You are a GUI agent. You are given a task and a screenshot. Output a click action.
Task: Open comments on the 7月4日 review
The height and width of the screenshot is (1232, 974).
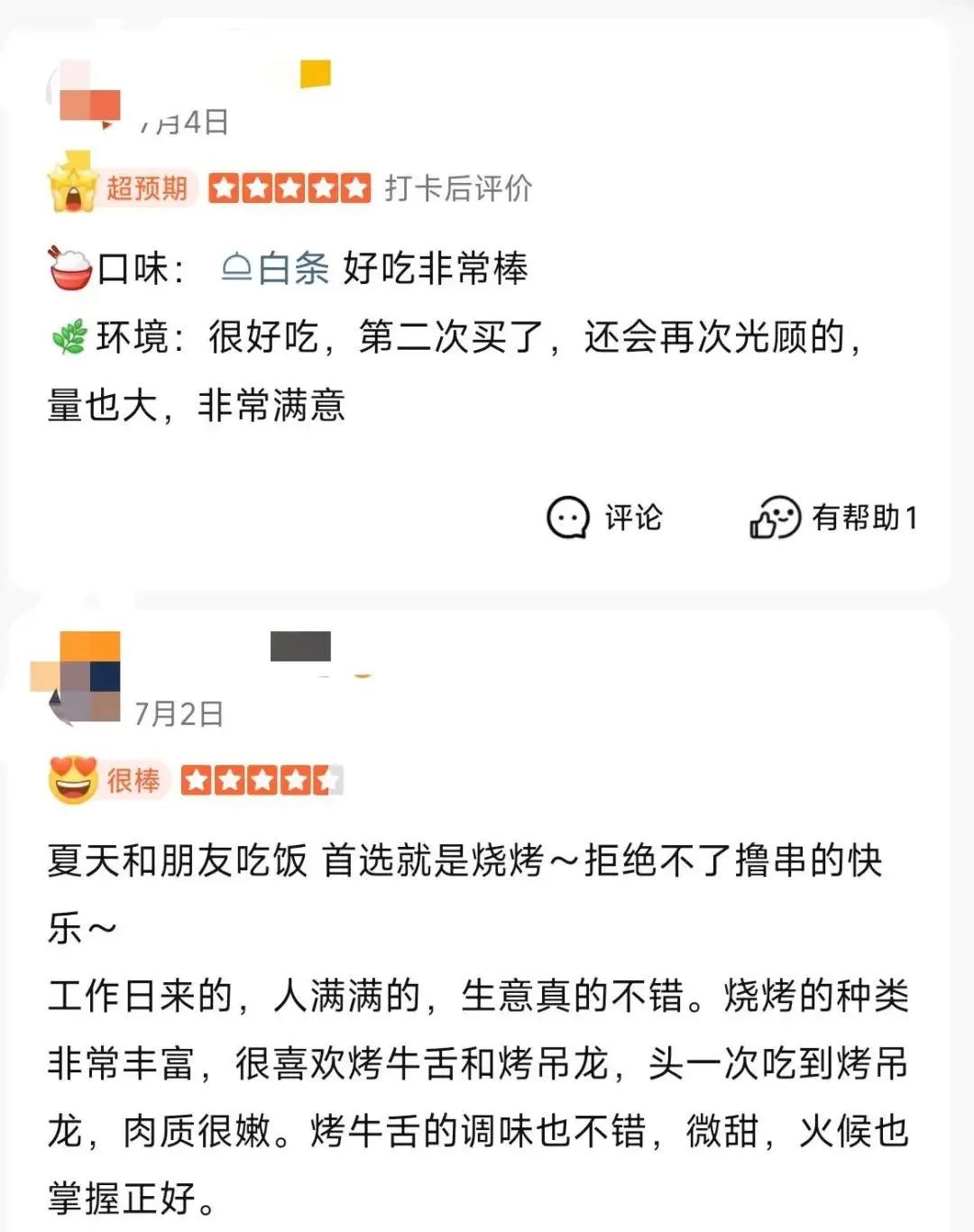coord(604,518)
